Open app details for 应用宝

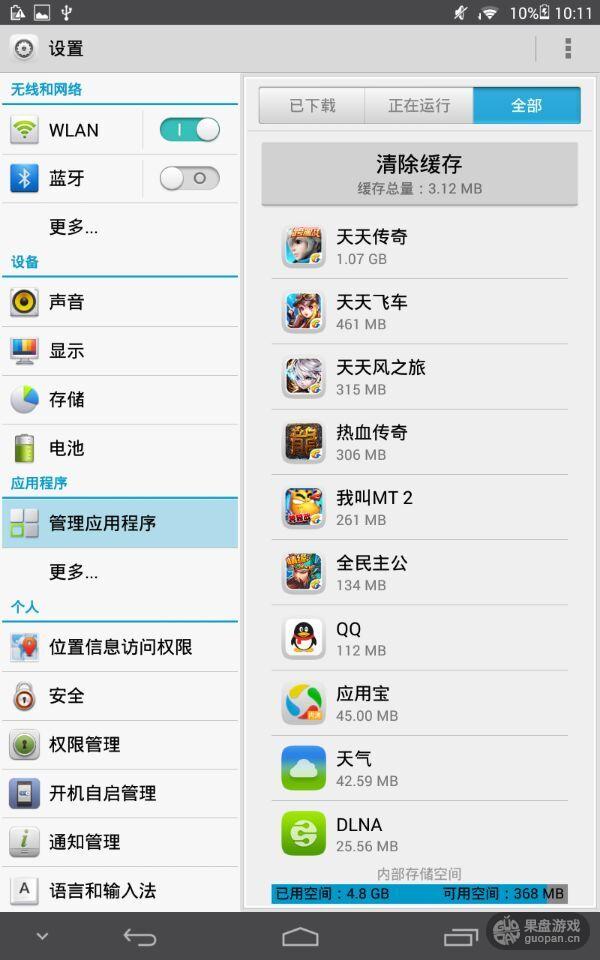(419, 703)
